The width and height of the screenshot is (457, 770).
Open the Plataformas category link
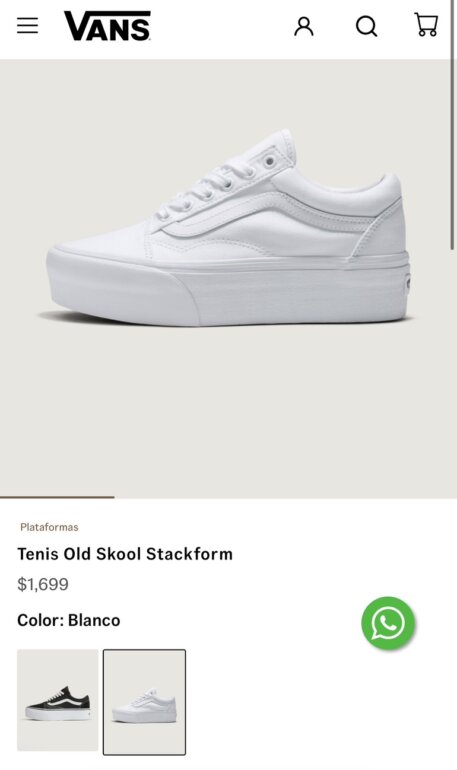[x=49, y=527]
